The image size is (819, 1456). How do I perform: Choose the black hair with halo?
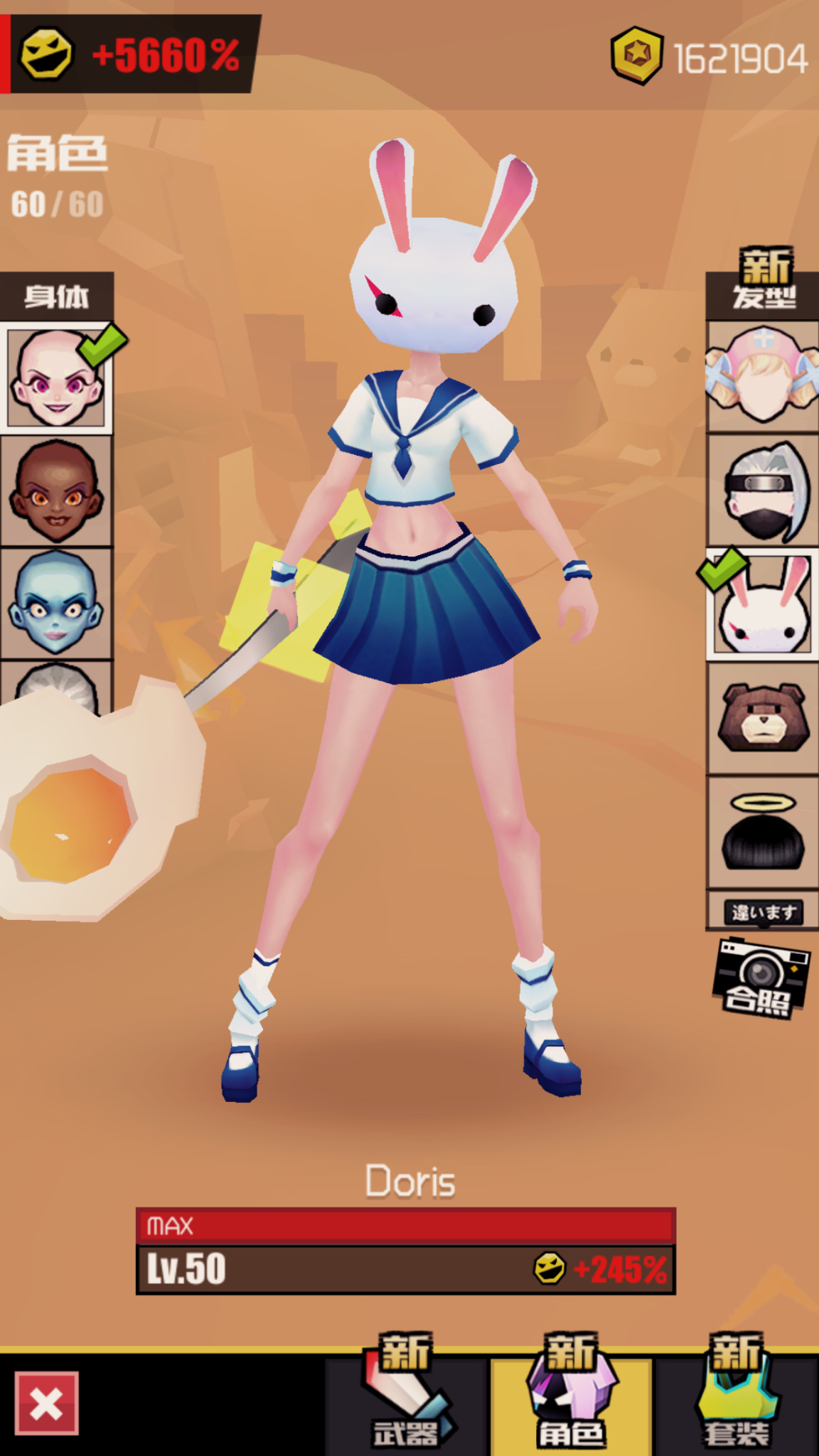(x=762, y=832)
